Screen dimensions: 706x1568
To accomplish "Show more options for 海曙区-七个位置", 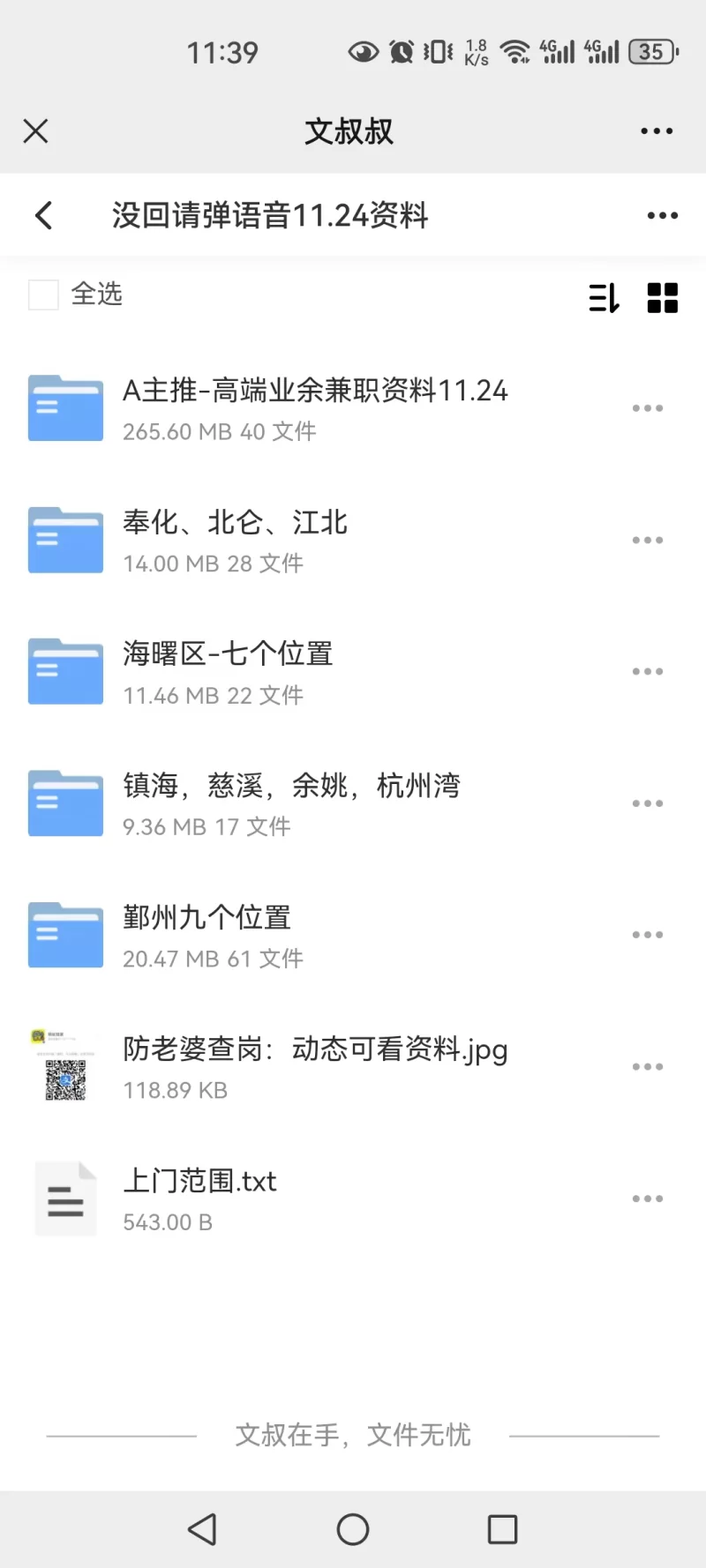I will 647,671.
